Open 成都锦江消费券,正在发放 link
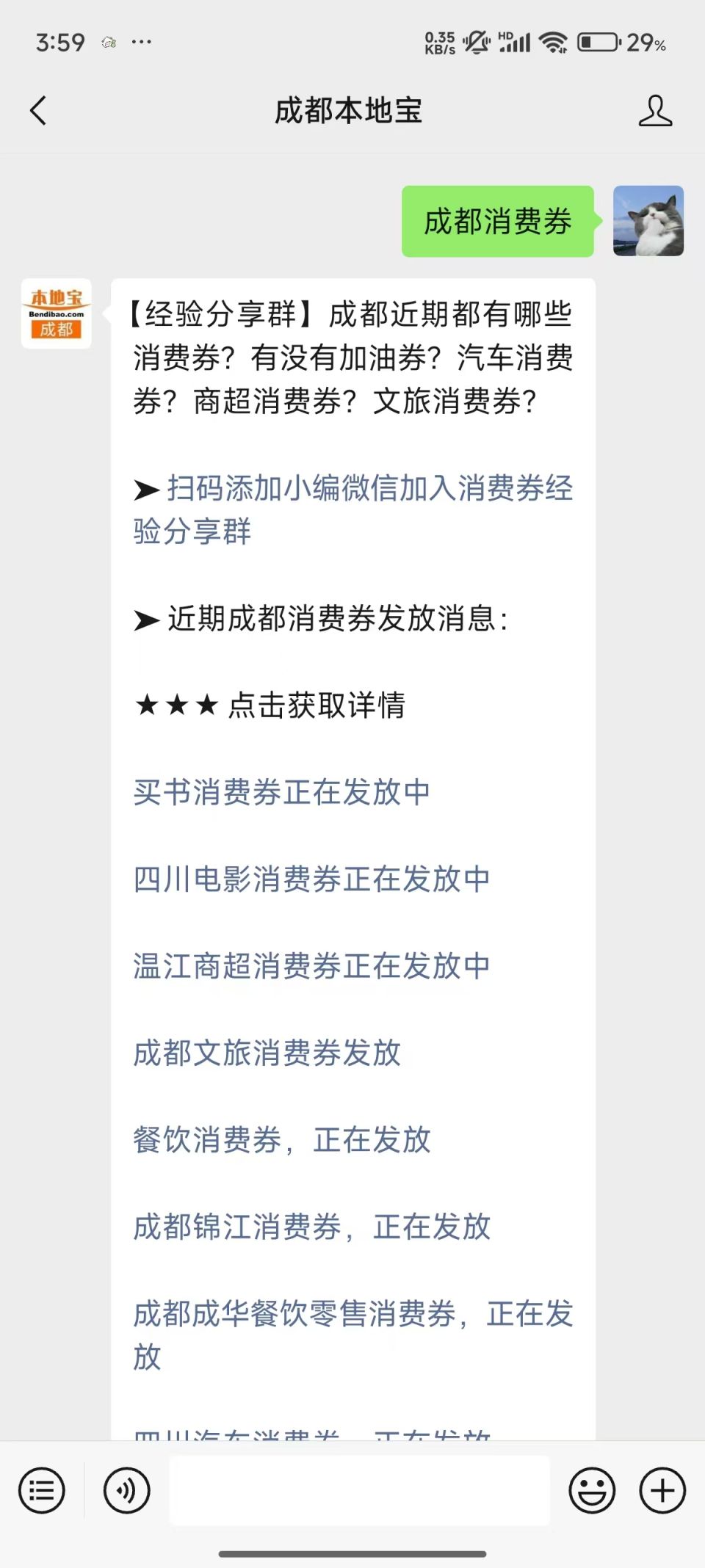This screenshot has width=705, height=1568. 311,1226
